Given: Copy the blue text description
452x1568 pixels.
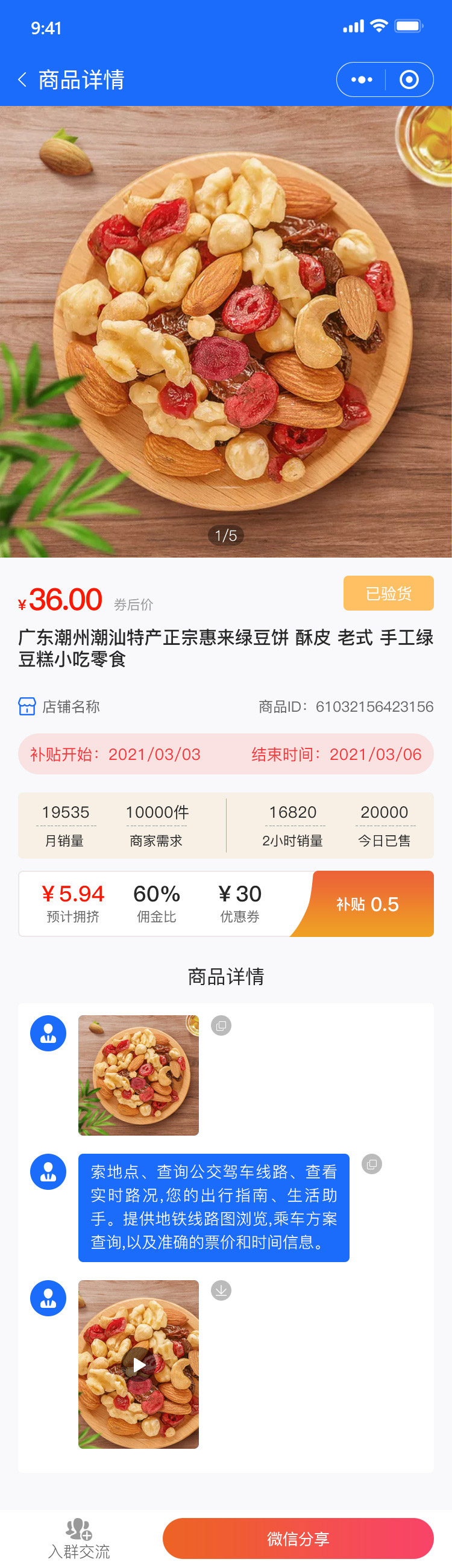Looking at the screenshot, I should coord(372,1164).
